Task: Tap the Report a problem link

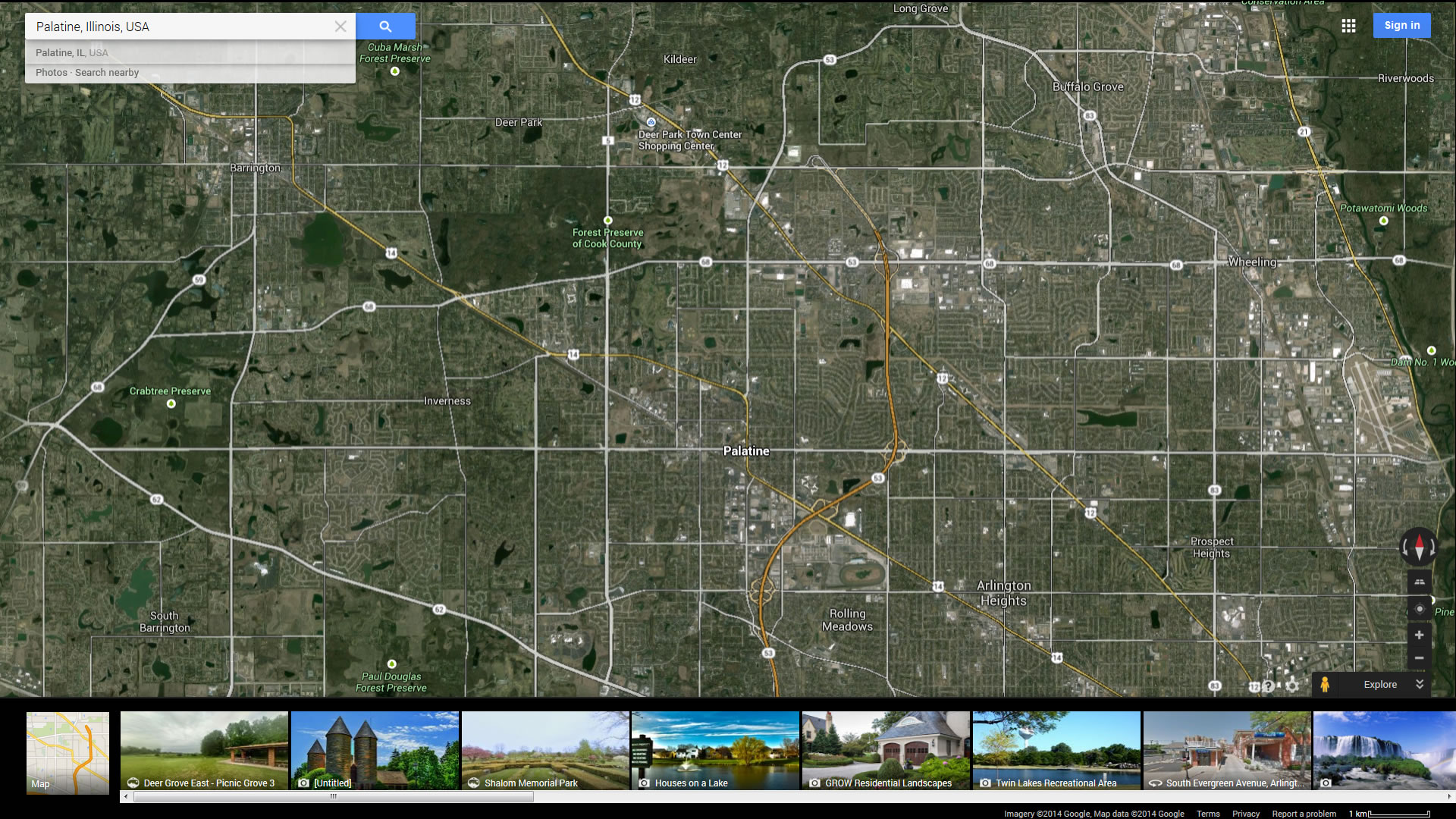Action: point(1304,814)
